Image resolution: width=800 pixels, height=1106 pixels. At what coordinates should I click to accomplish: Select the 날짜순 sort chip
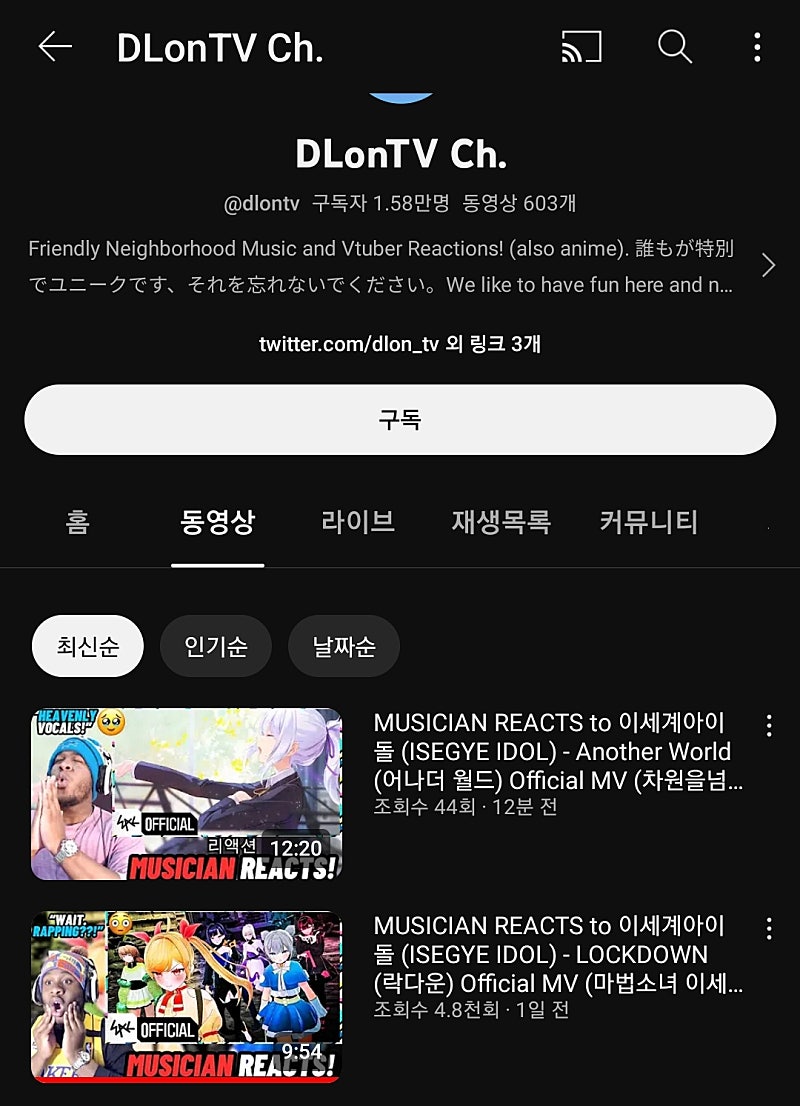point(344,646)
